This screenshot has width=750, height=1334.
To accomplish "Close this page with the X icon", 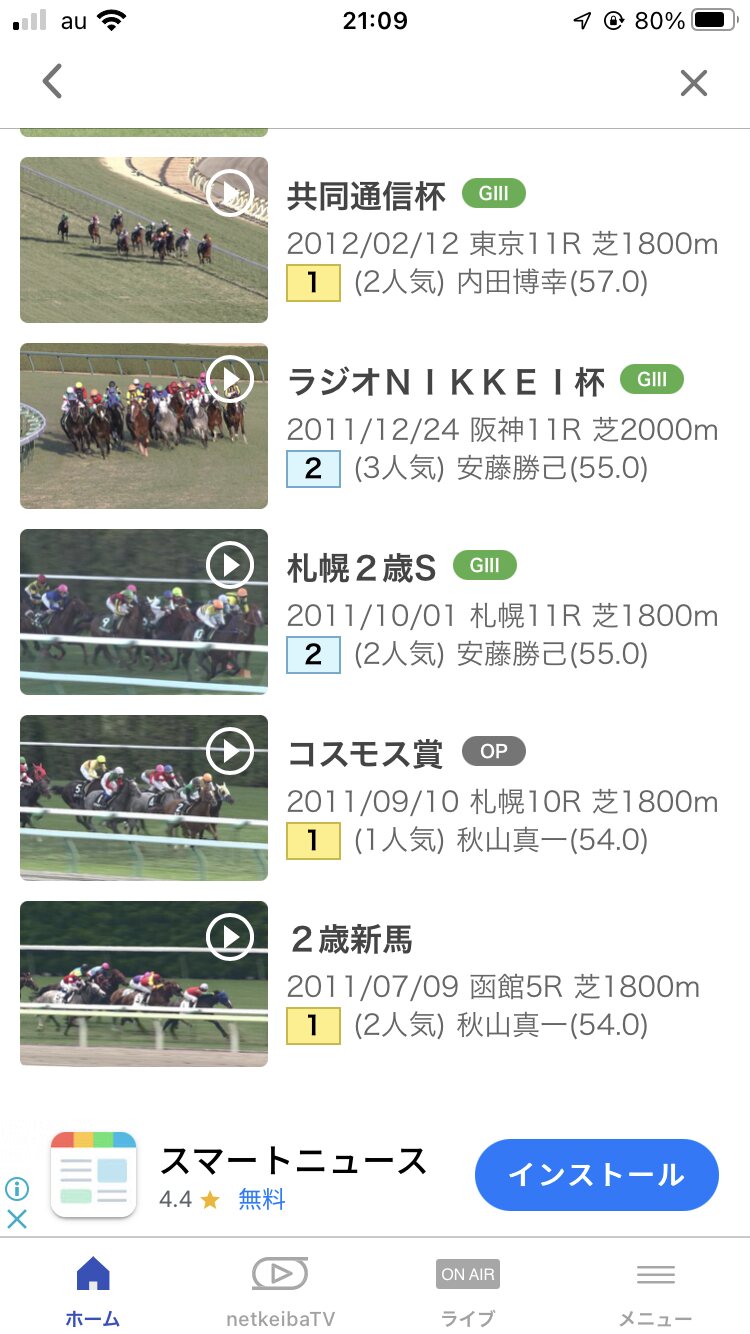I will point(694,83).
